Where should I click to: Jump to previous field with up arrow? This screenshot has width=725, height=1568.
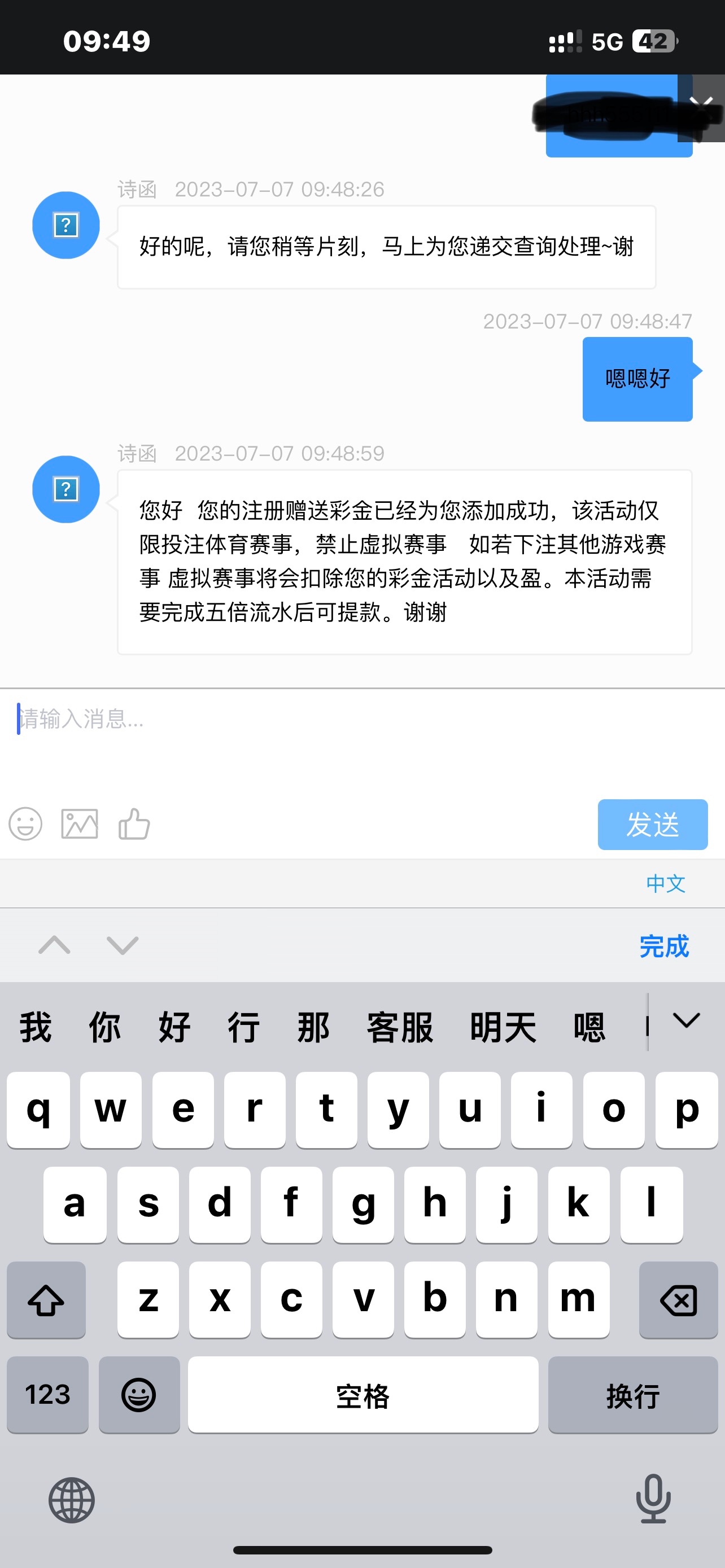(54, 945)
